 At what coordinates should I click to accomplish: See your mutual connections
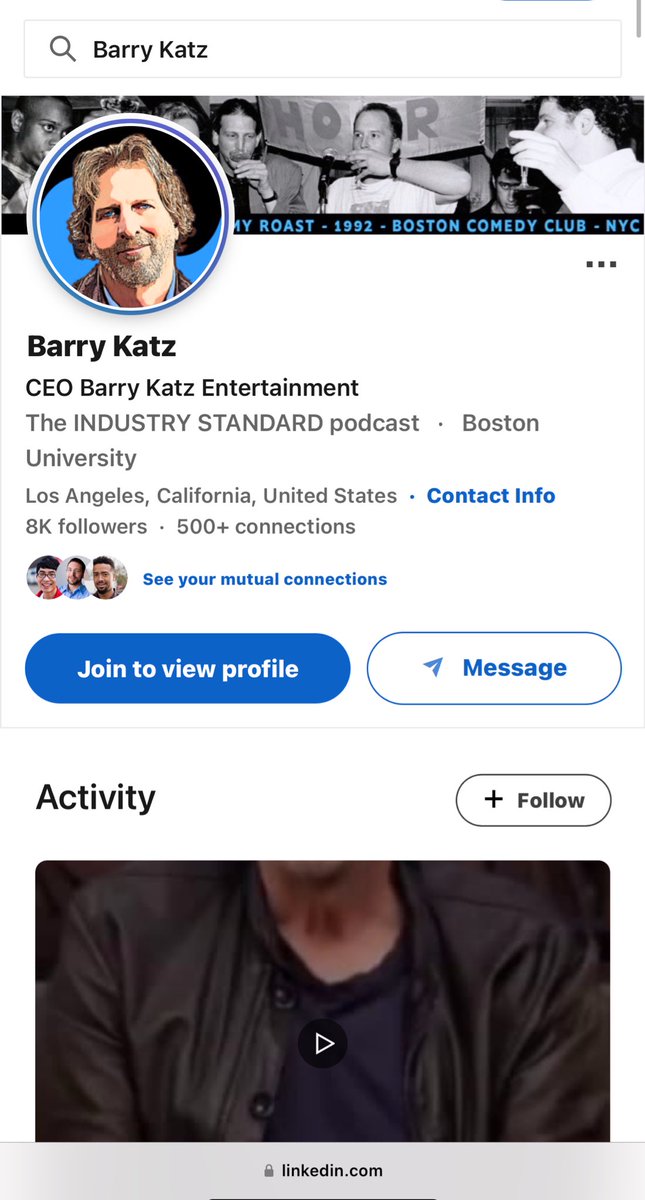click(x=264, y=579)
